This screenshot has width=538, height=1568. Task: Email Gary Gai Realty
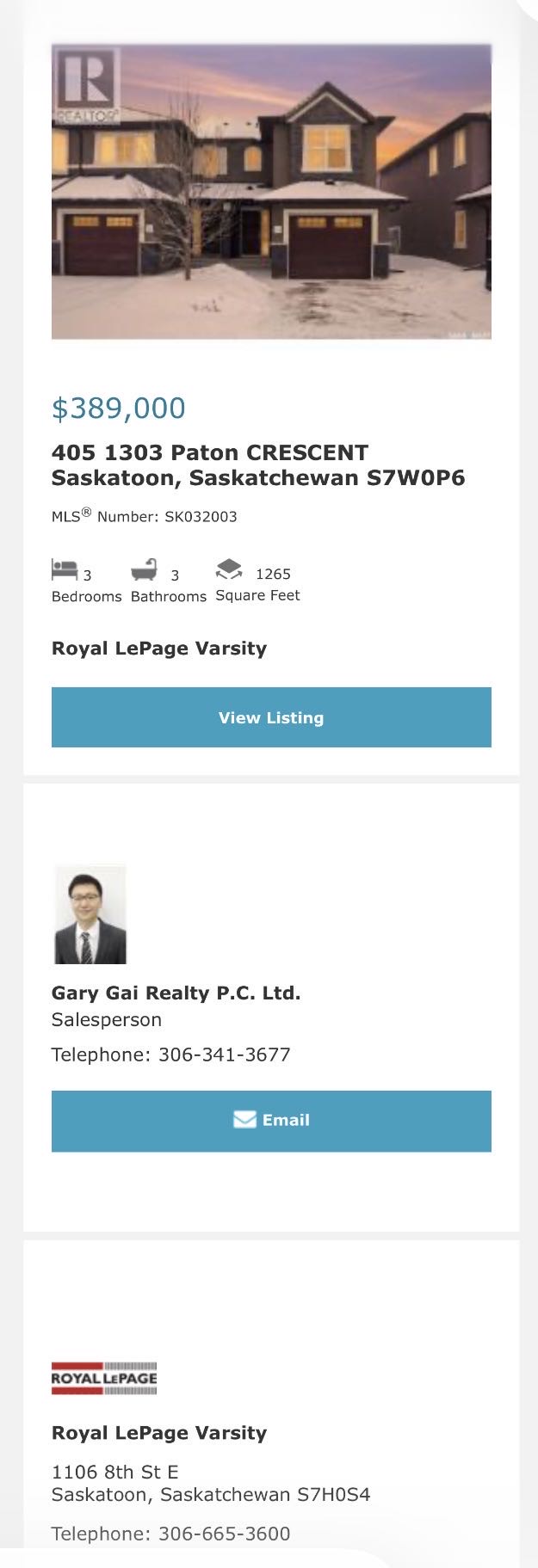pos(271,1121)
